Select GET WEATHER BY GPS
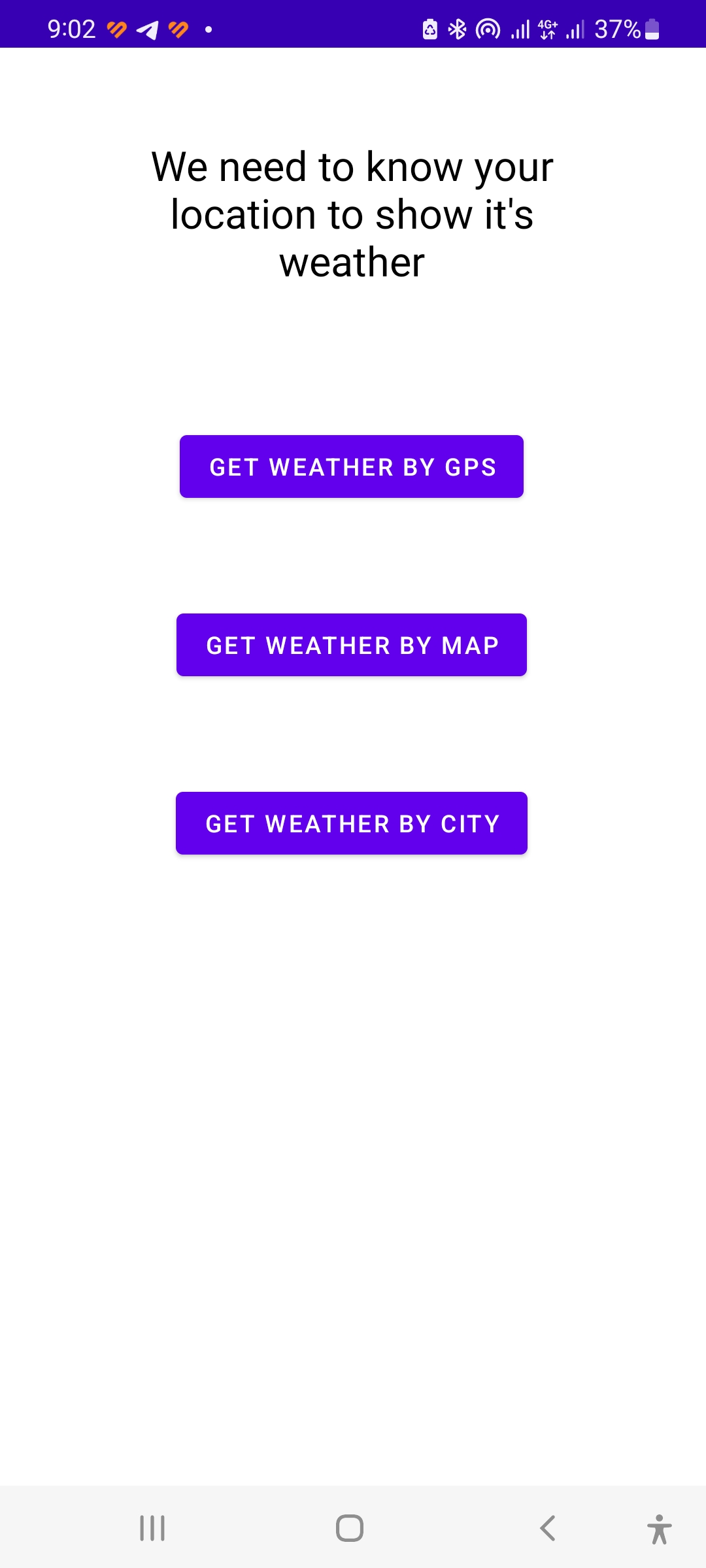The width and height of the screenshot is (706, 1568). pyautogui.click(x=351, y=466)
